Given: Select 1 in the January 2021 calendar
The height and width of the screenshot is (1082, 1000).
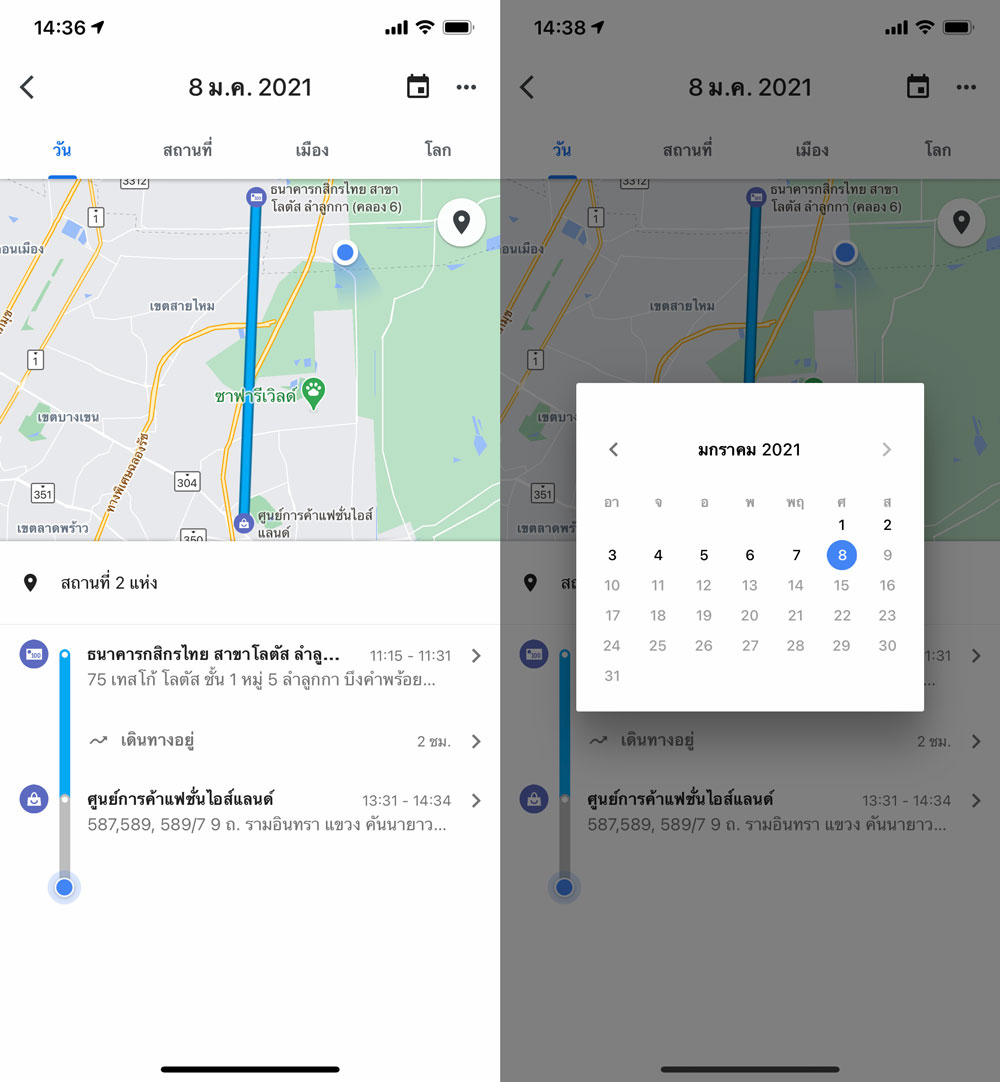Looking at the screenshot, I should click(x=842, y=525).
